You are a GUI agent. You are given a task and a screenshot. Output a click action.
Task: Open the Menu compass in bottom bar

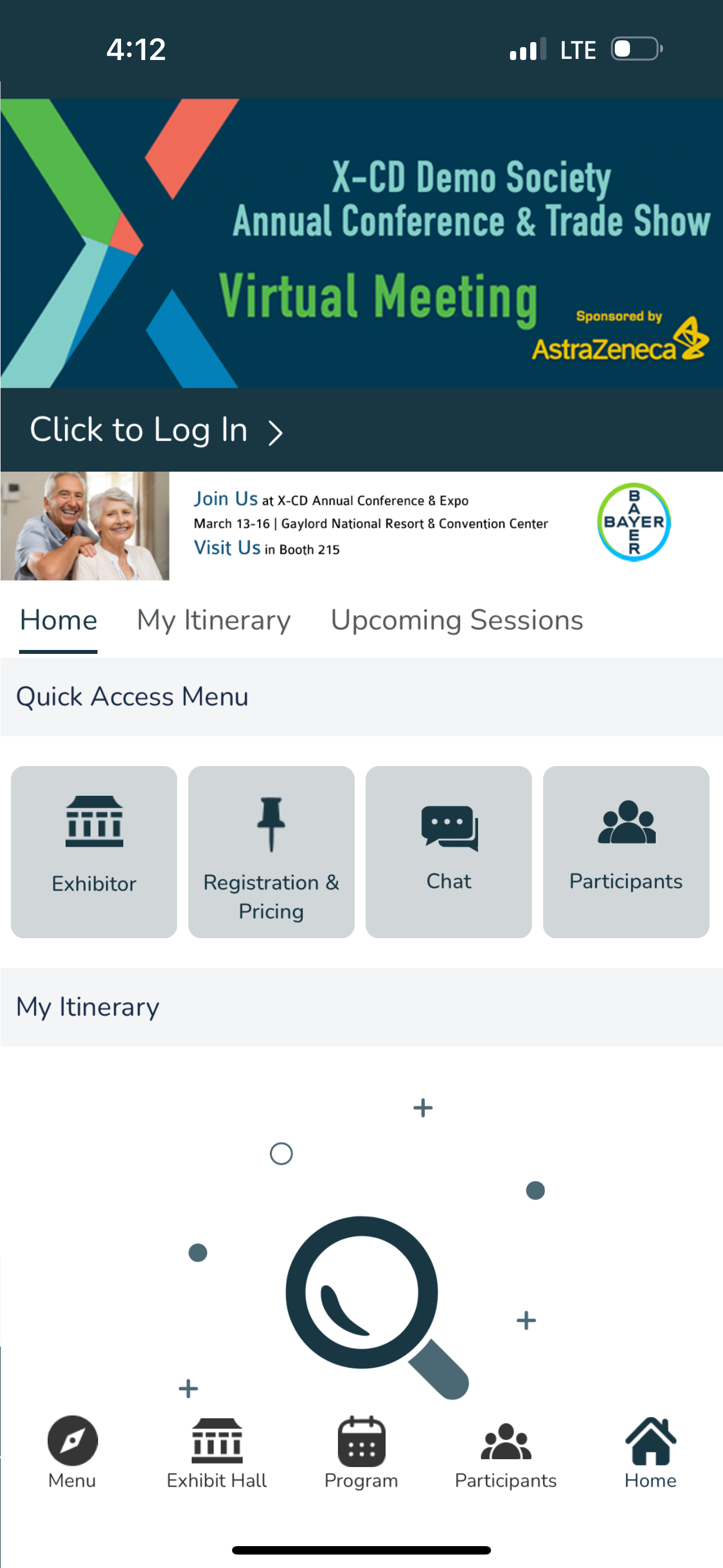72,1451
